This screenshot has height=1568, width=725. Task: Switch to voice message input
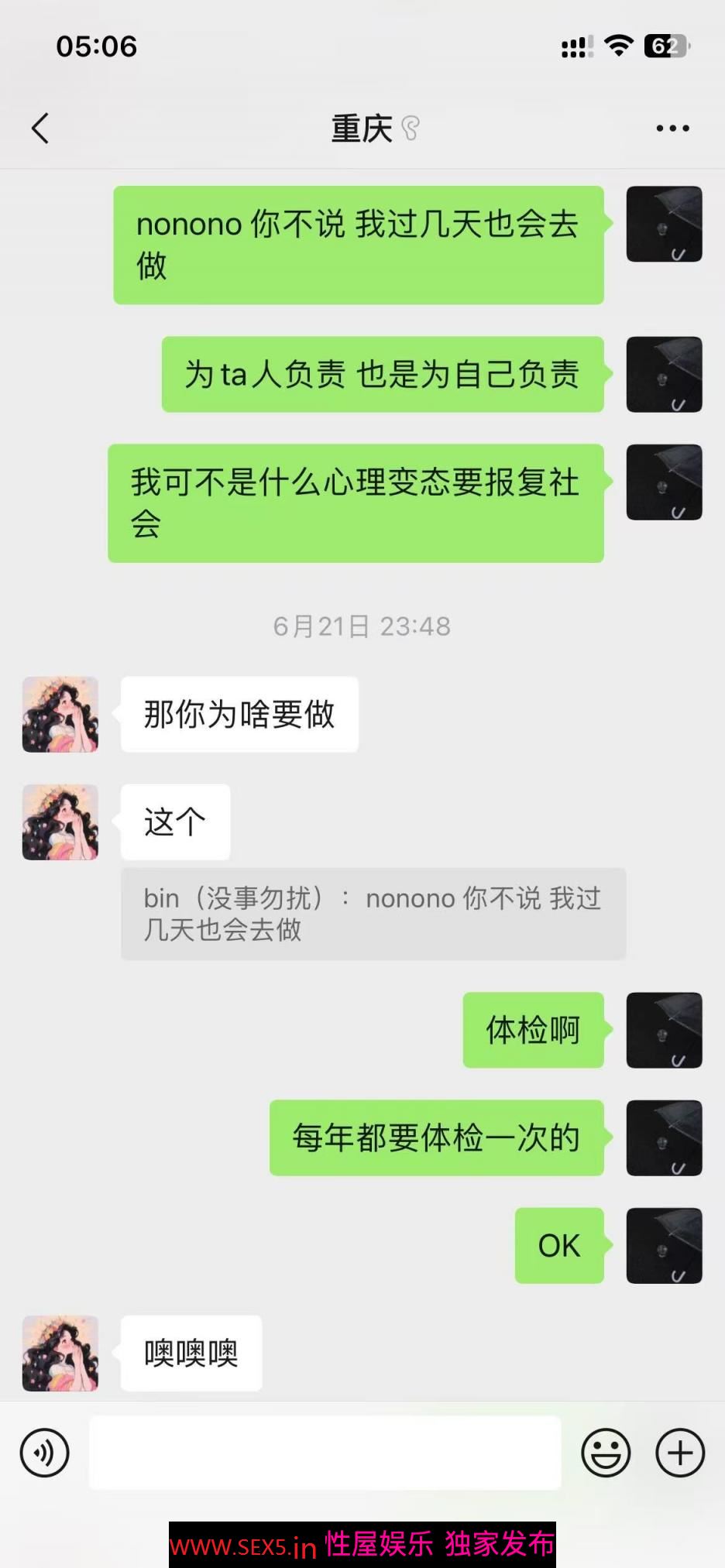[44, 1453]
